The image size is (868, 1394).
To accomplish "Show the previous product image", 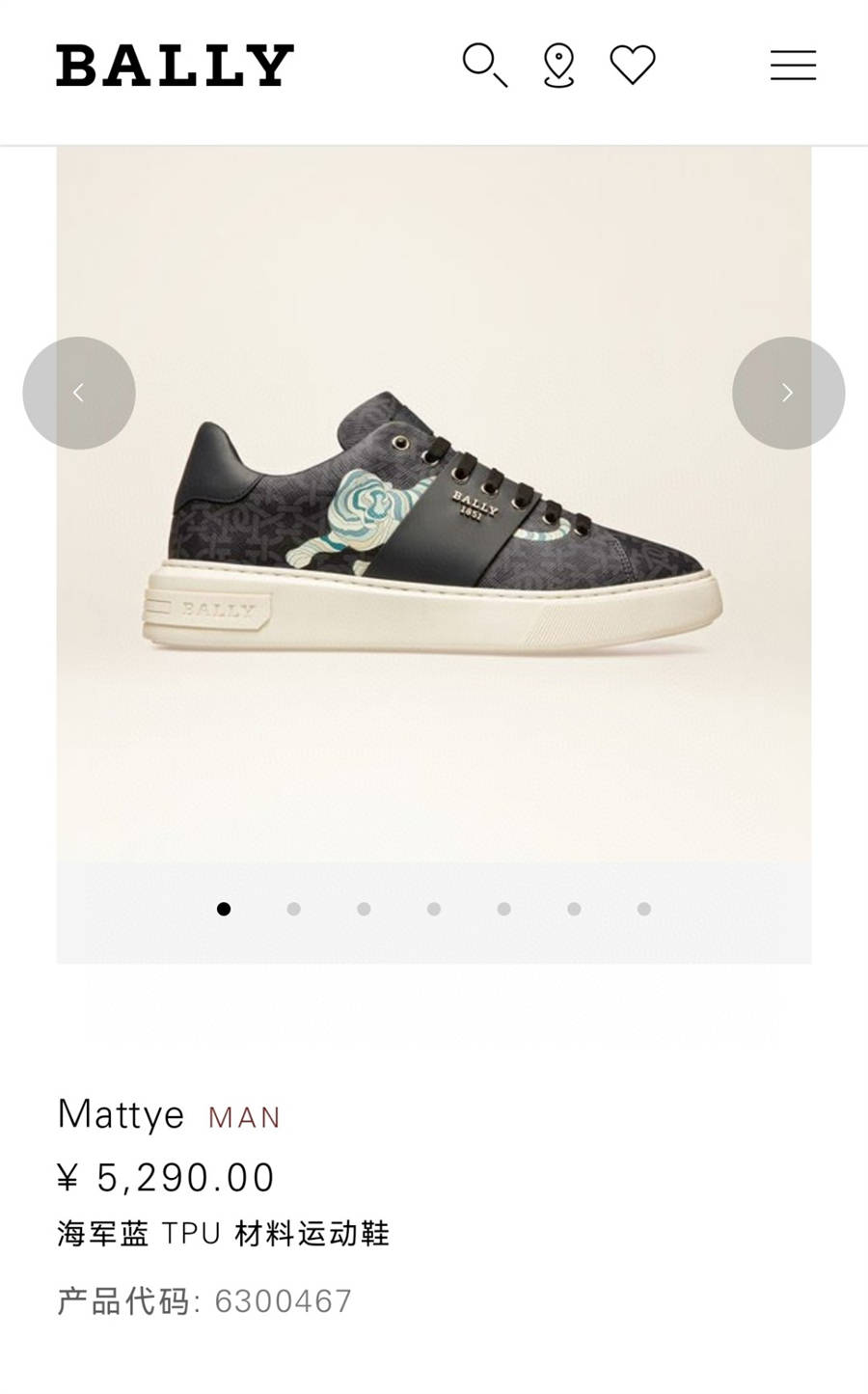I will coord(79,393).
